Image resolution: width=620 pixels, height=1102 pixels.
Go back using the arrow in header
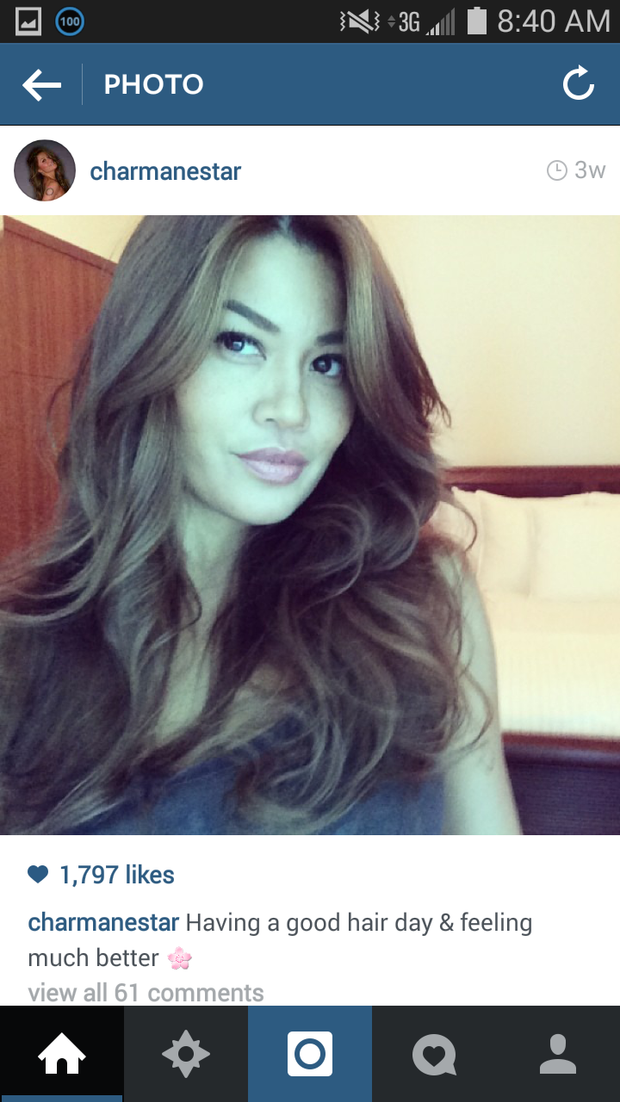[x=42, y=85]
